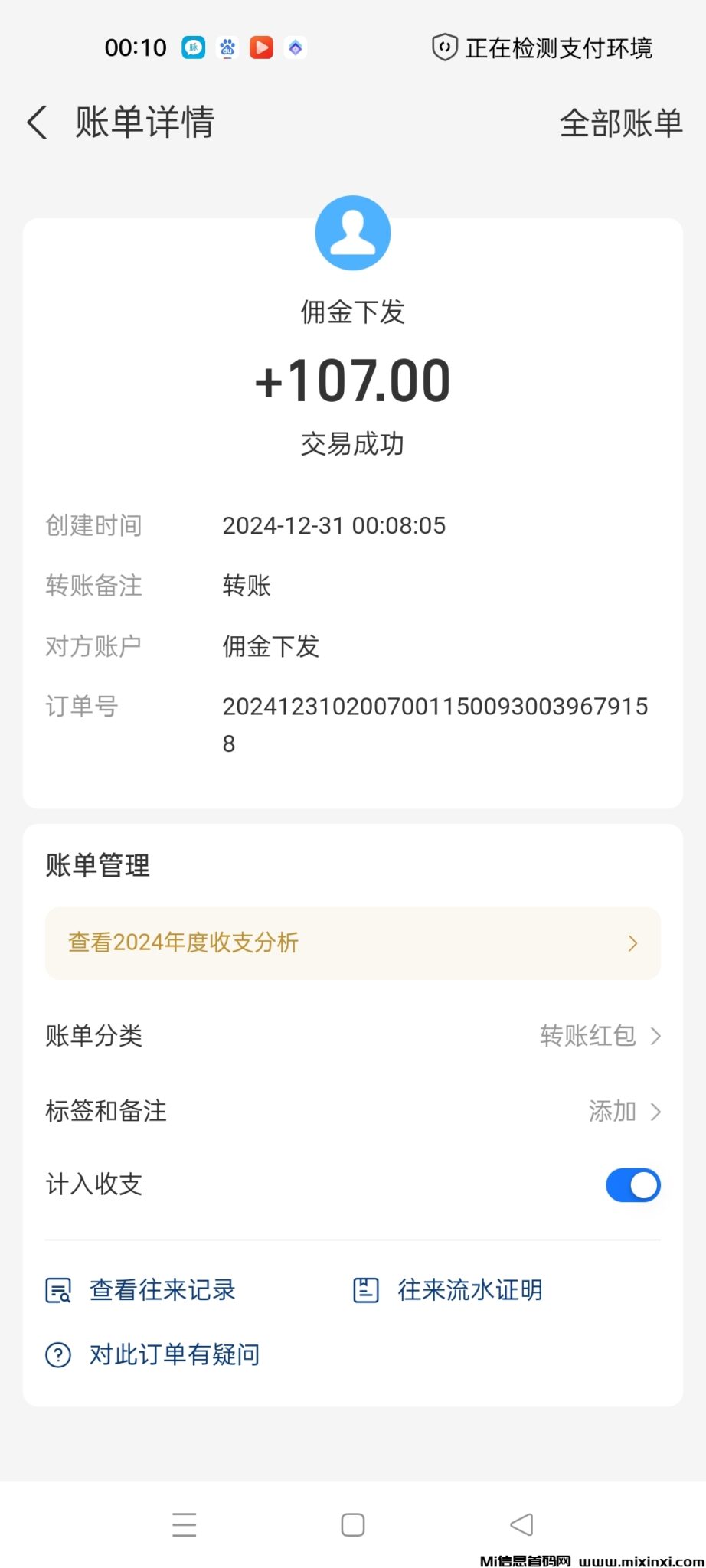This screenshot has height=1568, width=706.
Task: Open the 佣金下发 profile avatar
Action: (353, 233)
